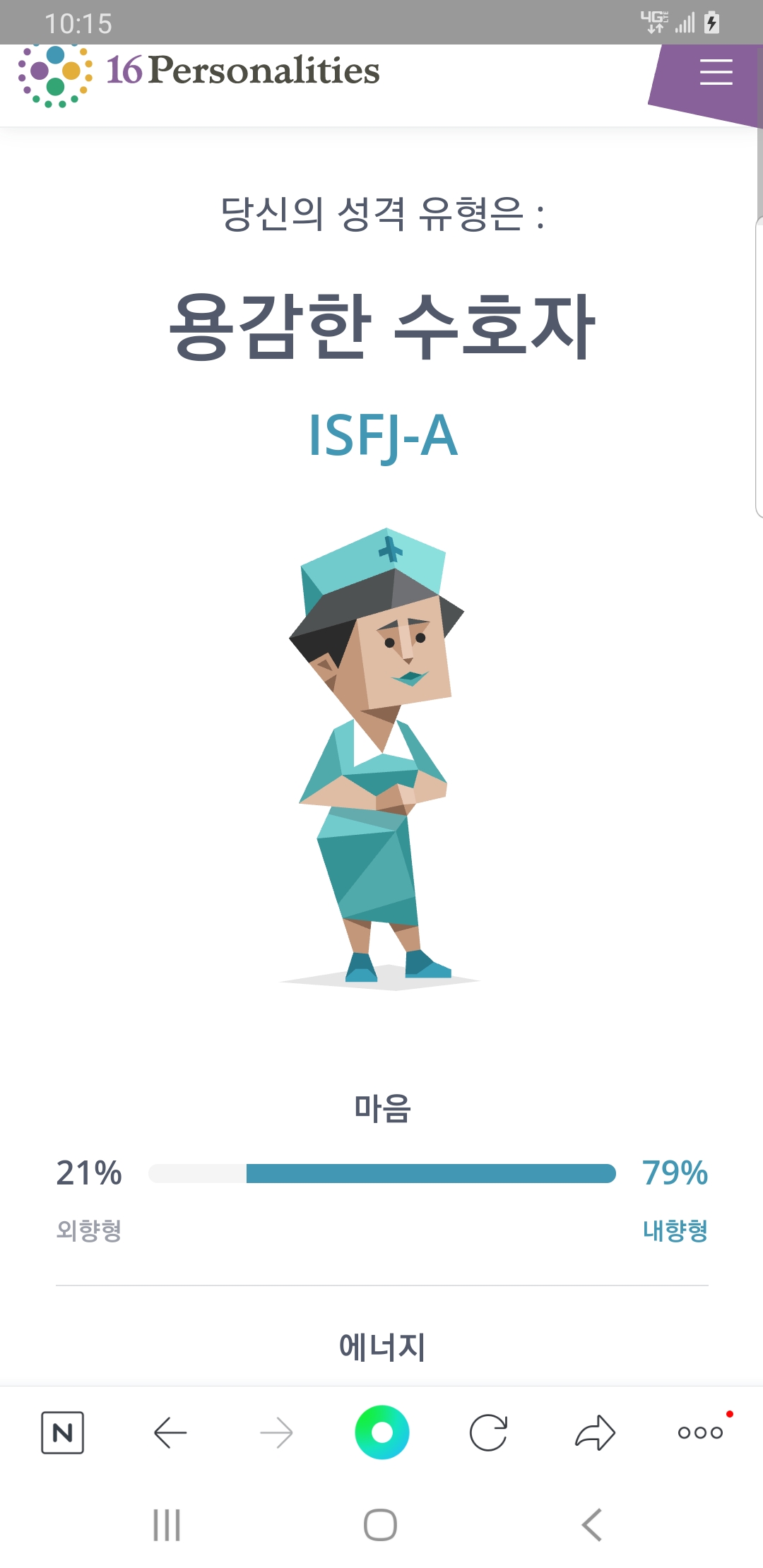763x1568 pixels.
Task: Open the hamburger menu
Action: point(715,72)
